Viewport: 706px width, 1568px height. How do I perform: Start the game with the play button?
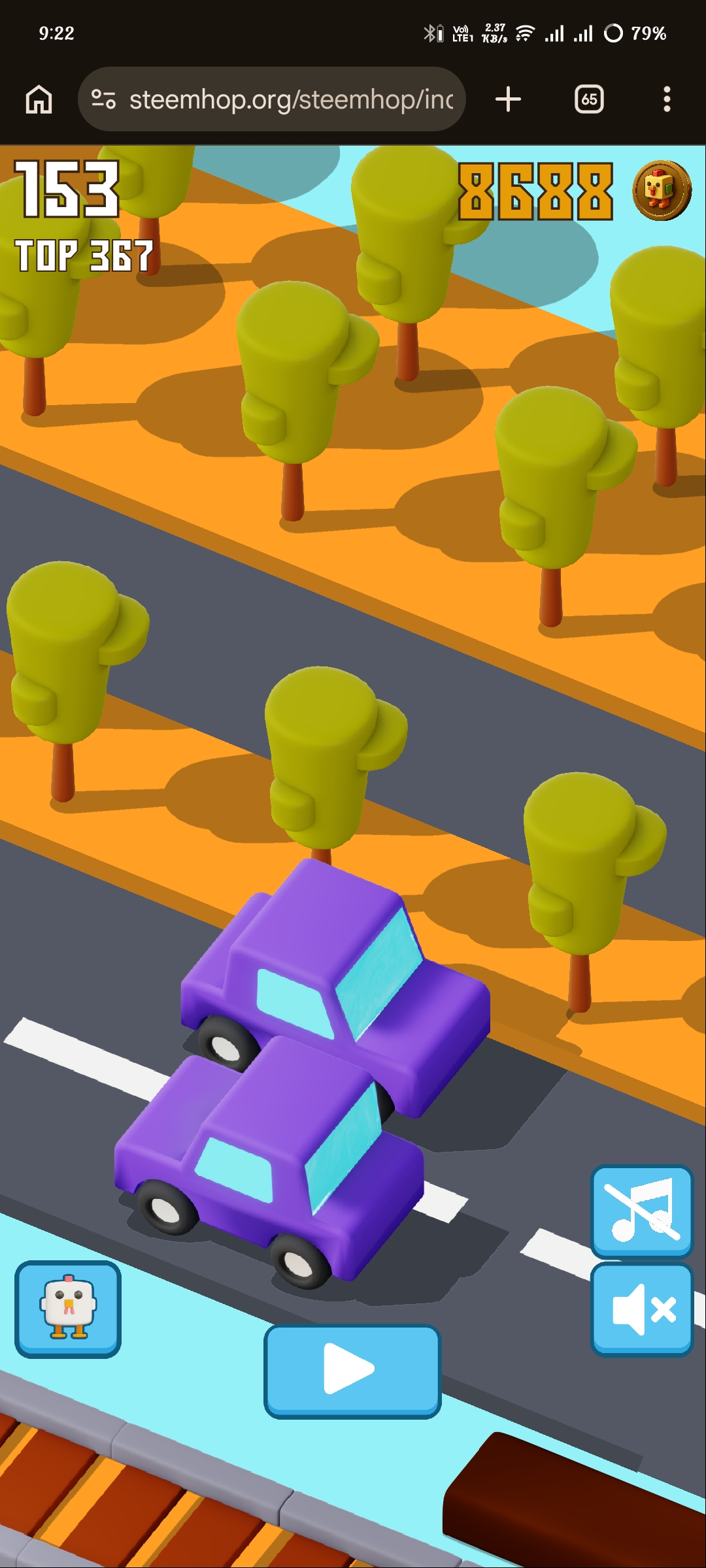352,1371
